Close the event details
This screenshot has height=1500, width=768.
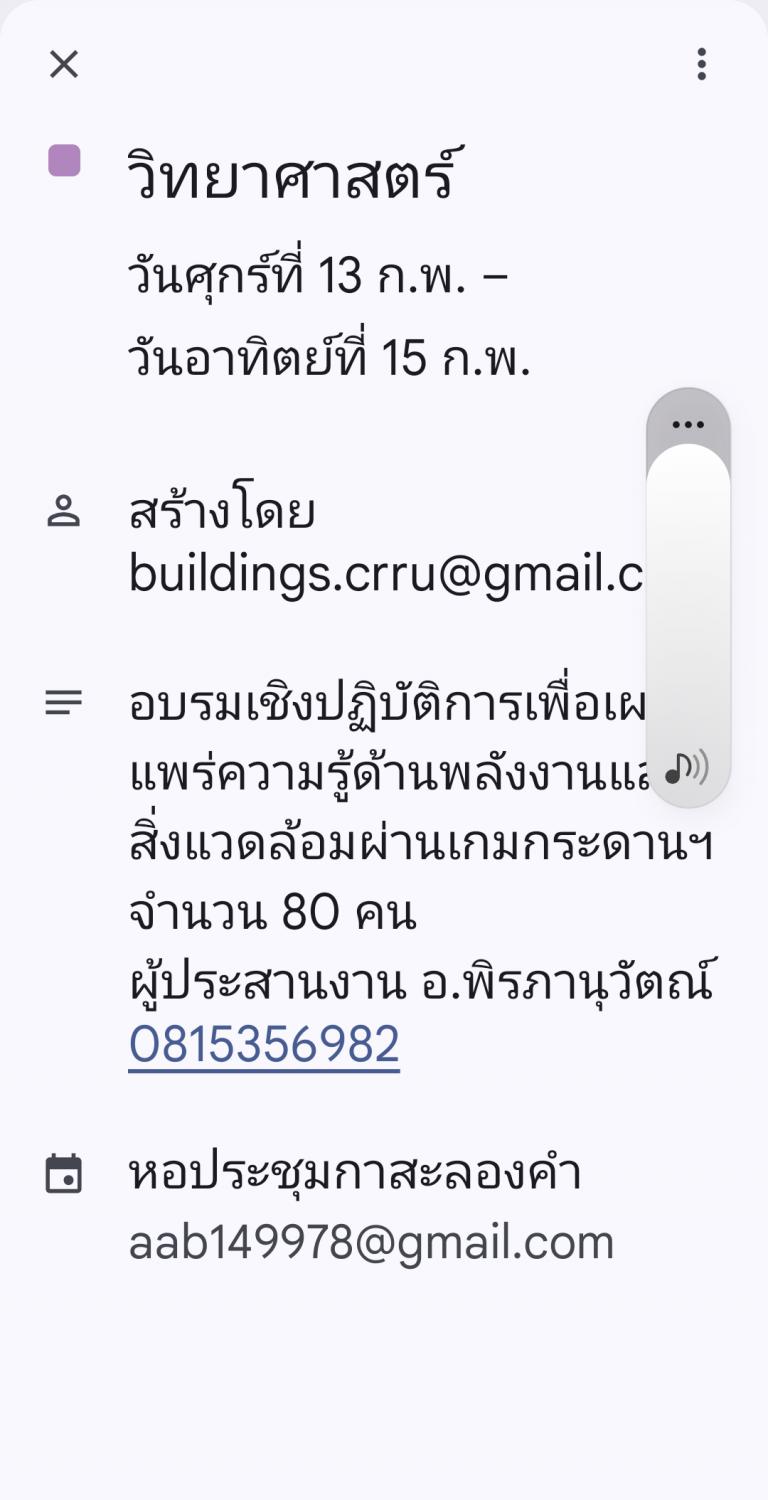64,65
